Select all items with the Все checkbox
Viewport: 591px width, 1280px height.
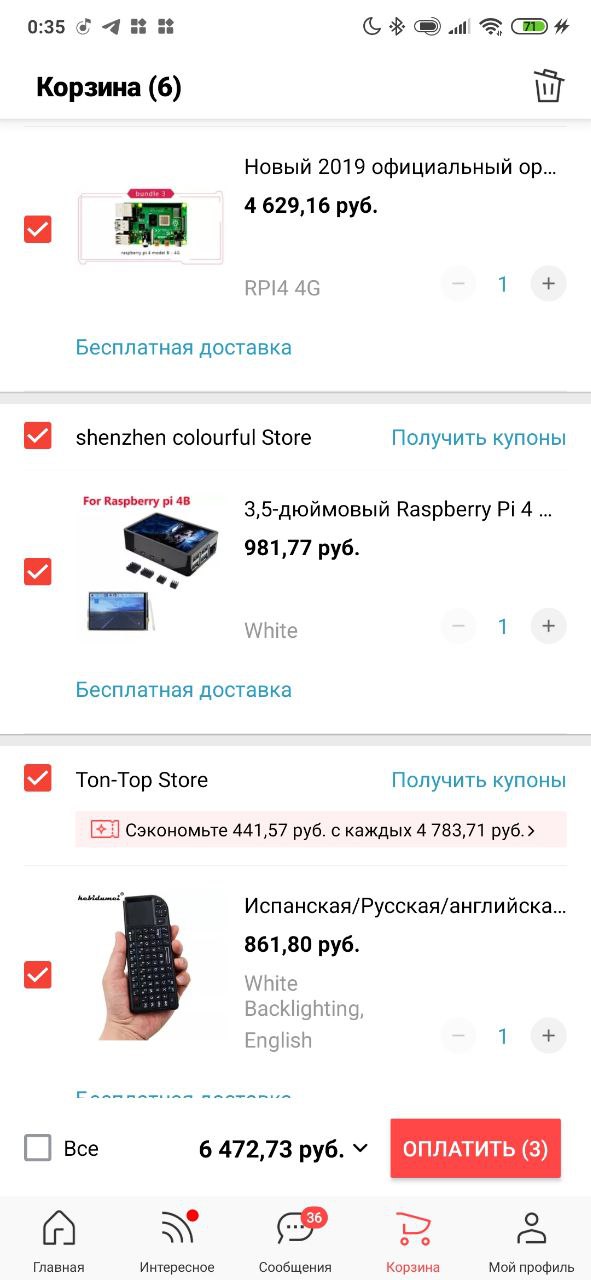(38, 1148)
